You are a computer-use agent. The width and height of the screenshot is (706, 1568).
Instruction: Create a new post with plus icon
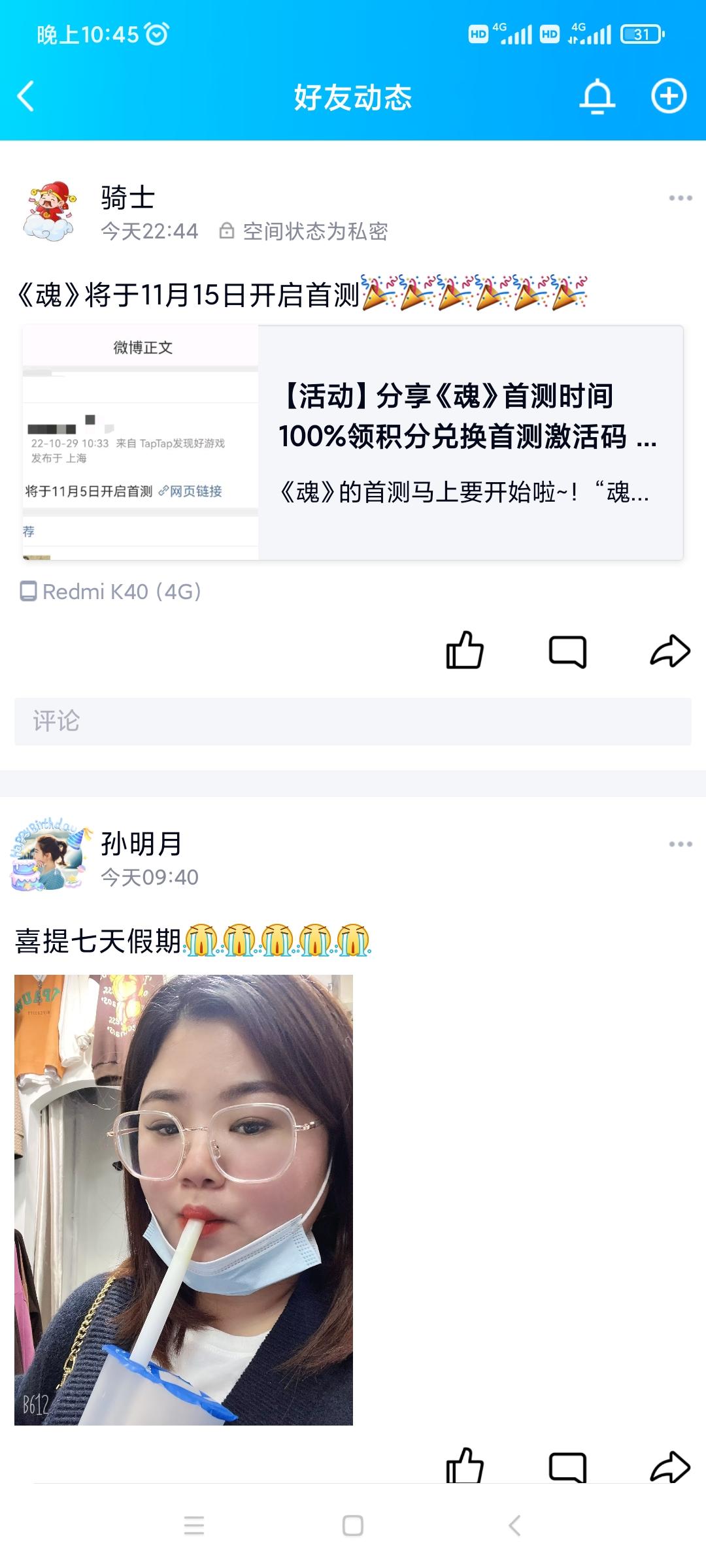(668, 97)
